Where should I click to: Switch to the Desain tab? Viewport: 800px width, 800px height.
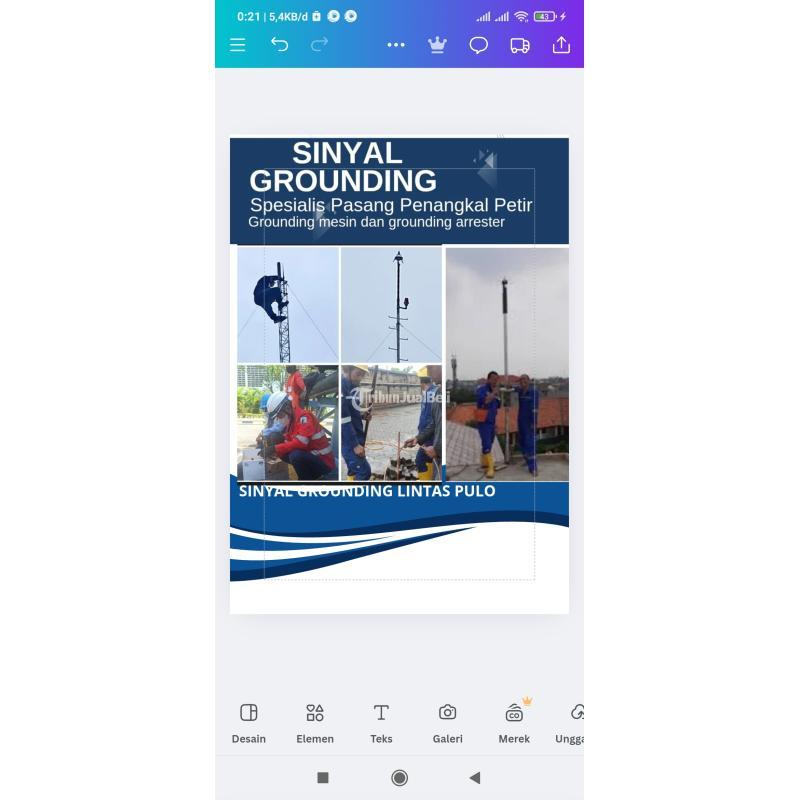249,723
